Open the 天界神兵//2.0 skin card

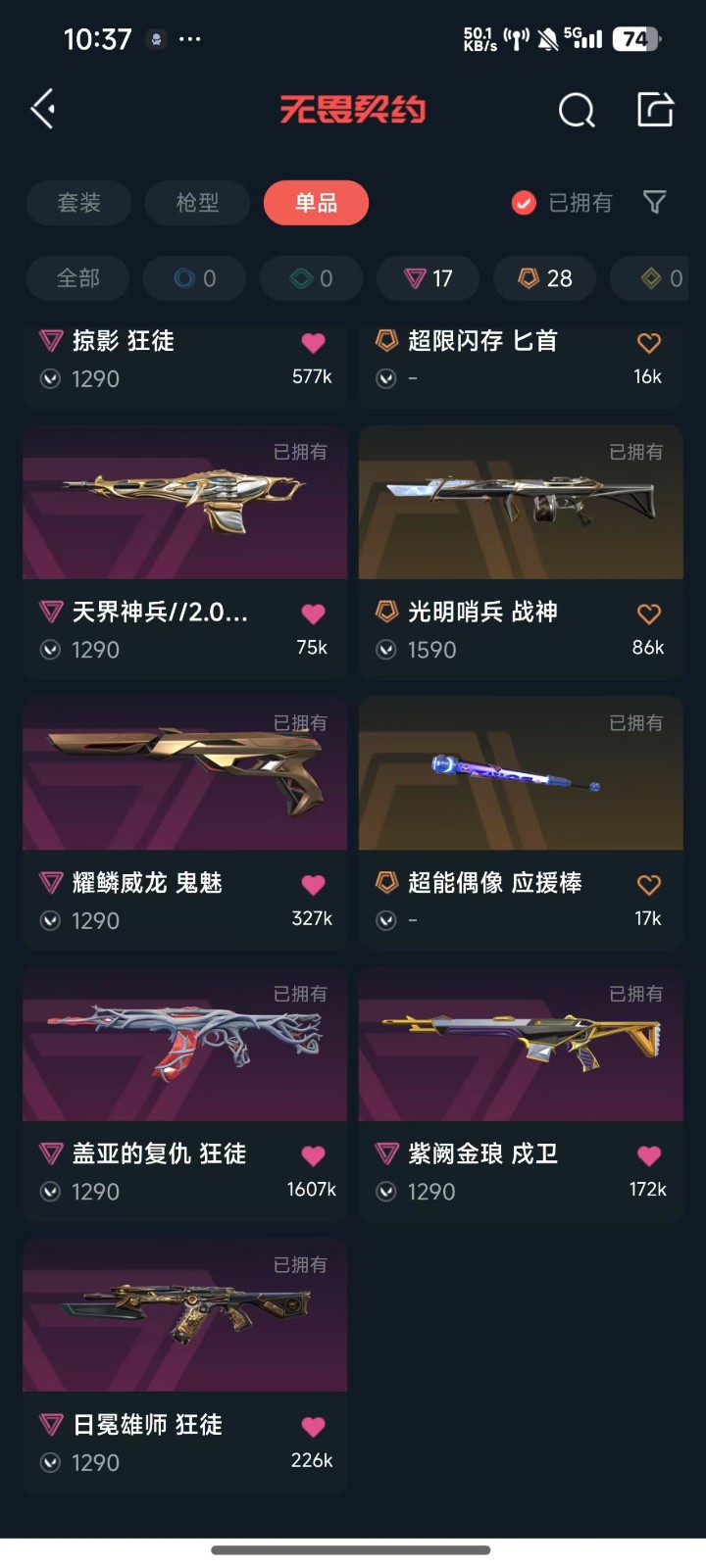[185, 553]
